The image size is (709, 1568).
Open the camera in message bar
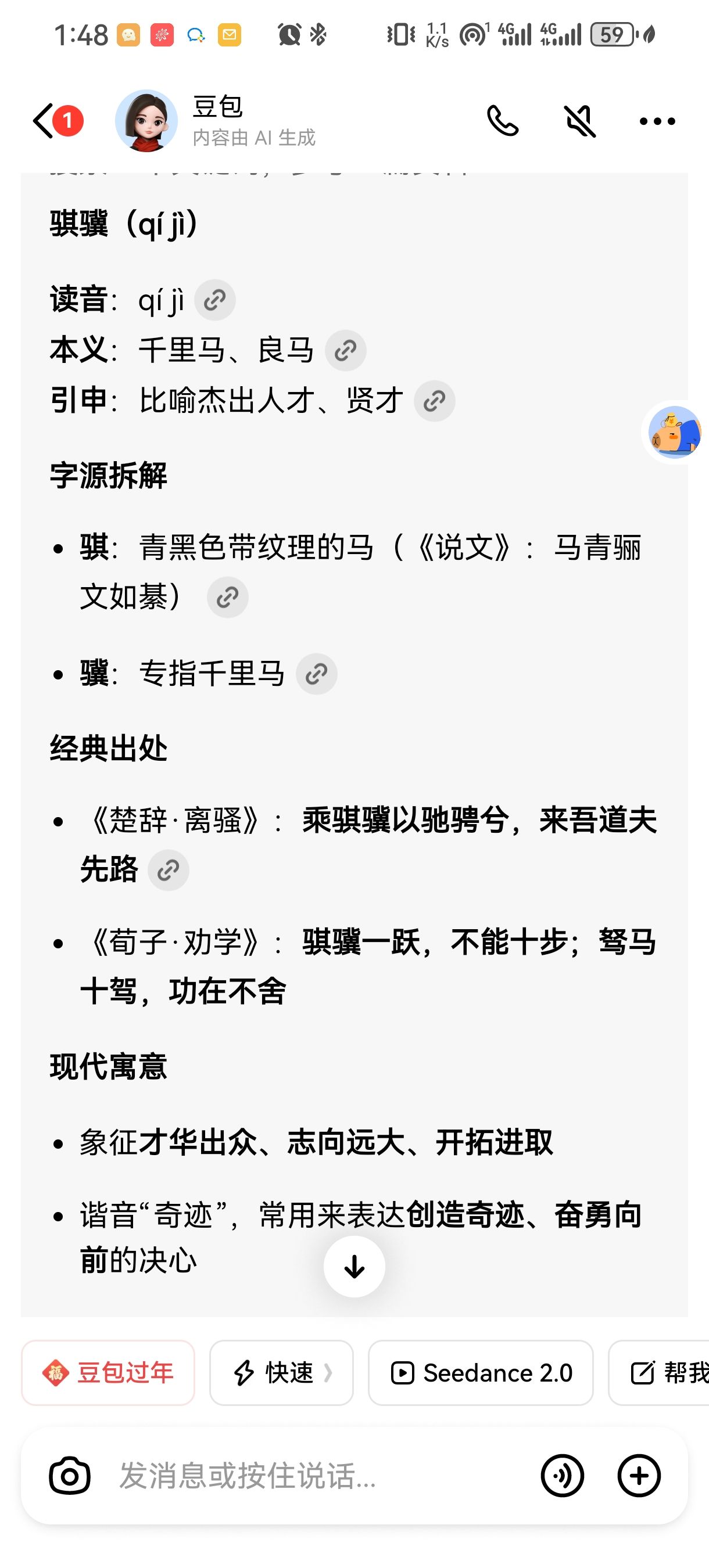(x=70, y=1476)
